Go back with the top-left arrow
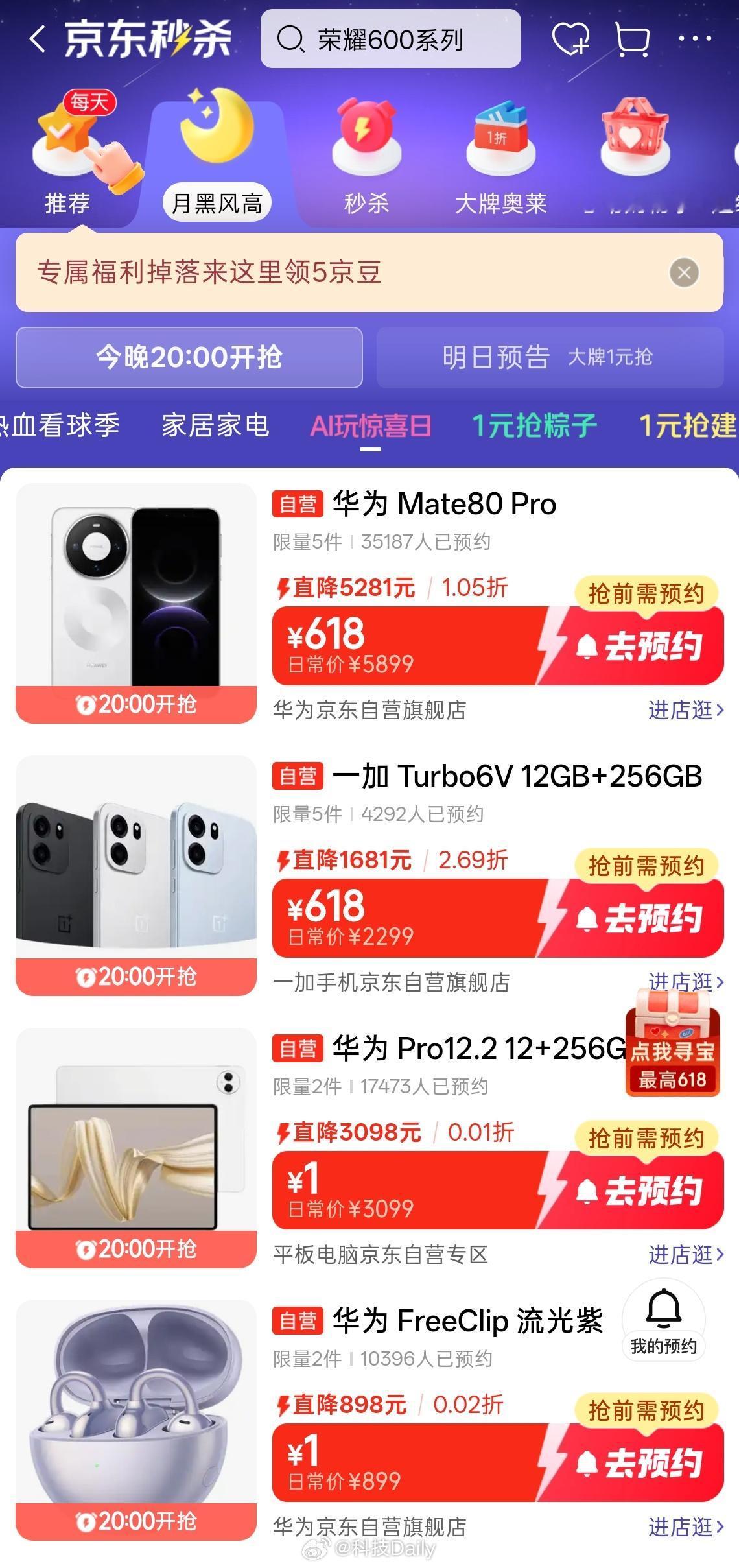The image size is (739, 1568). [x=38, y=39]
